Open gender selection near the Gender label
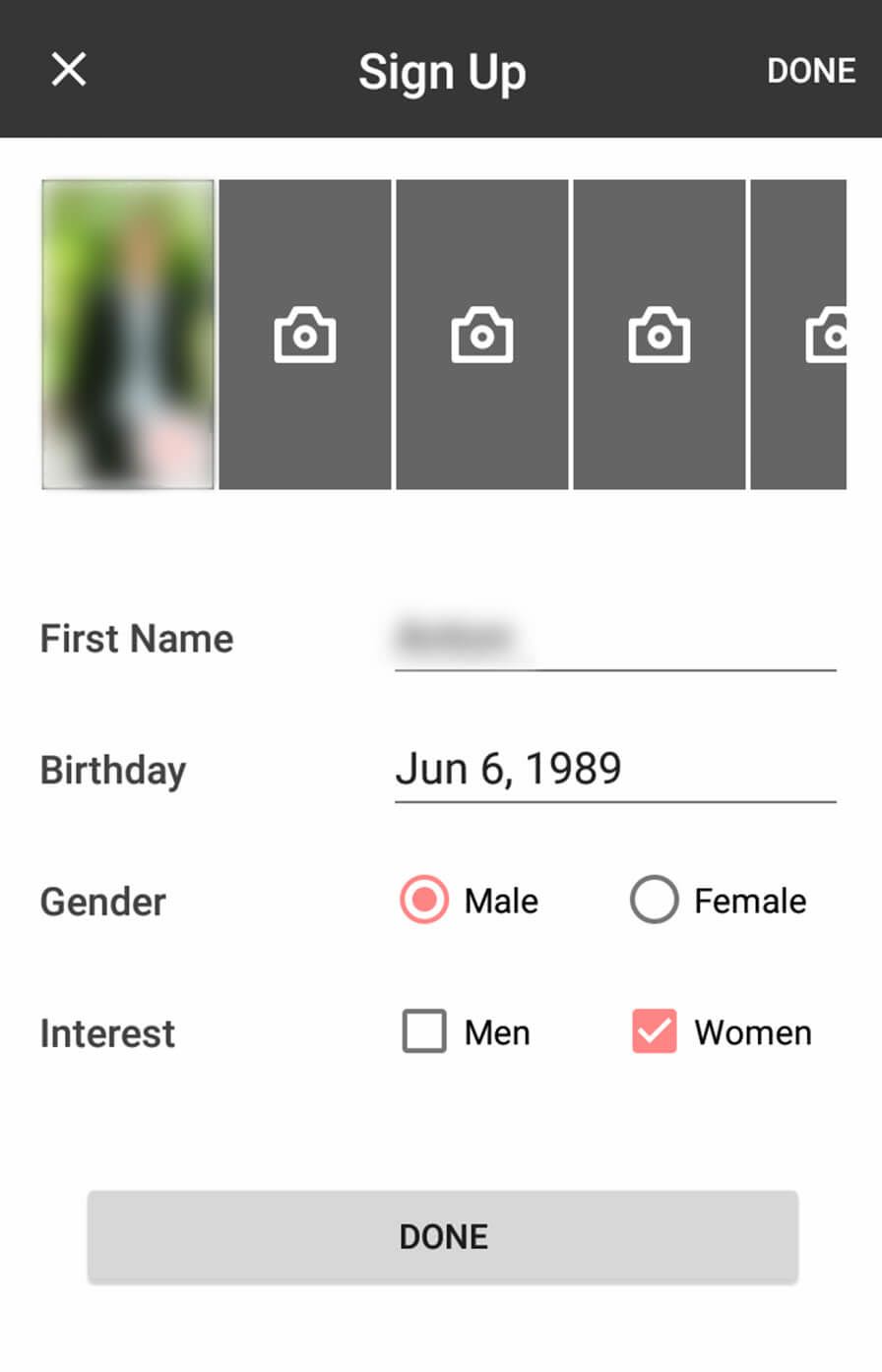This screenshot has height=1372, width=882. click(422, 900)
